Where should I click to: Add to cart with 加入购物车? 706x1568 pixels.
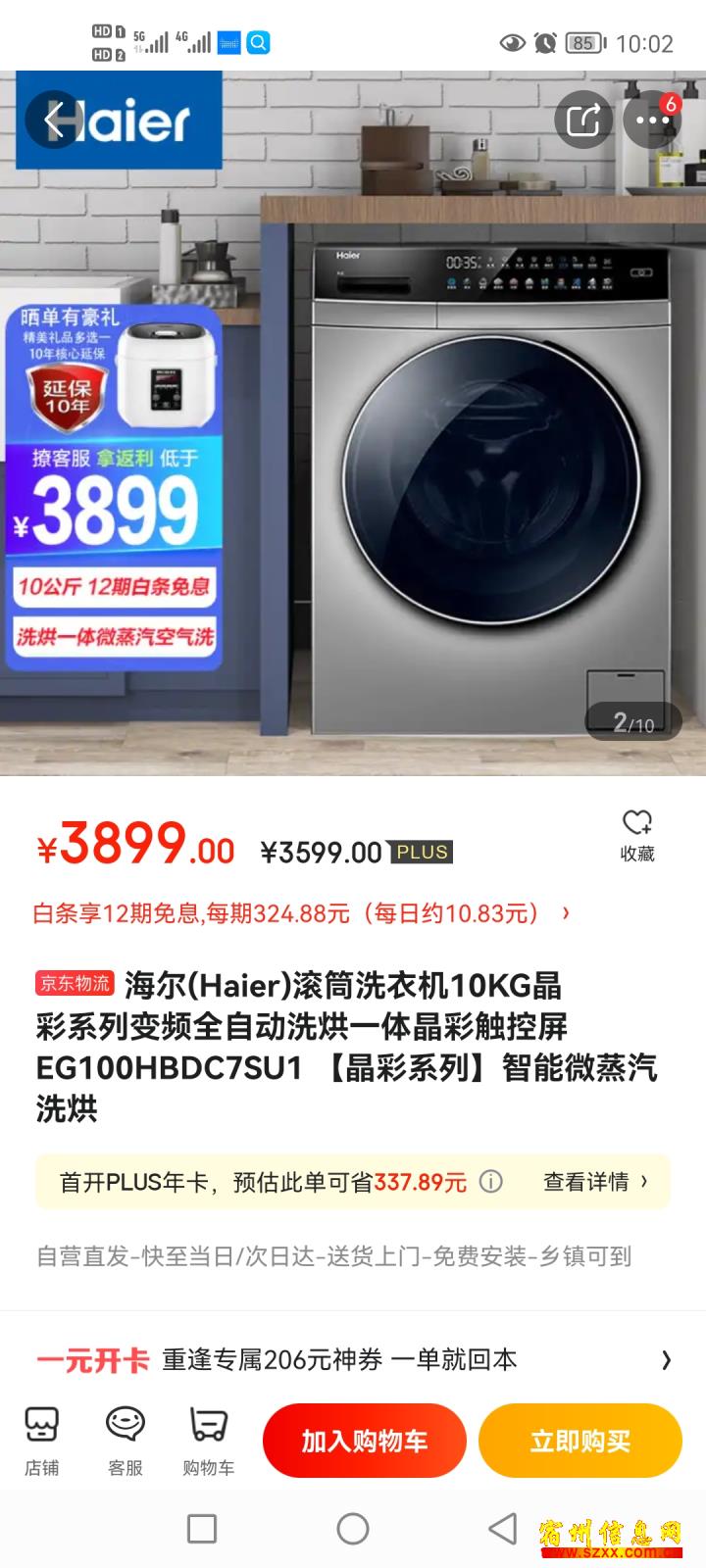(364, 1441)
